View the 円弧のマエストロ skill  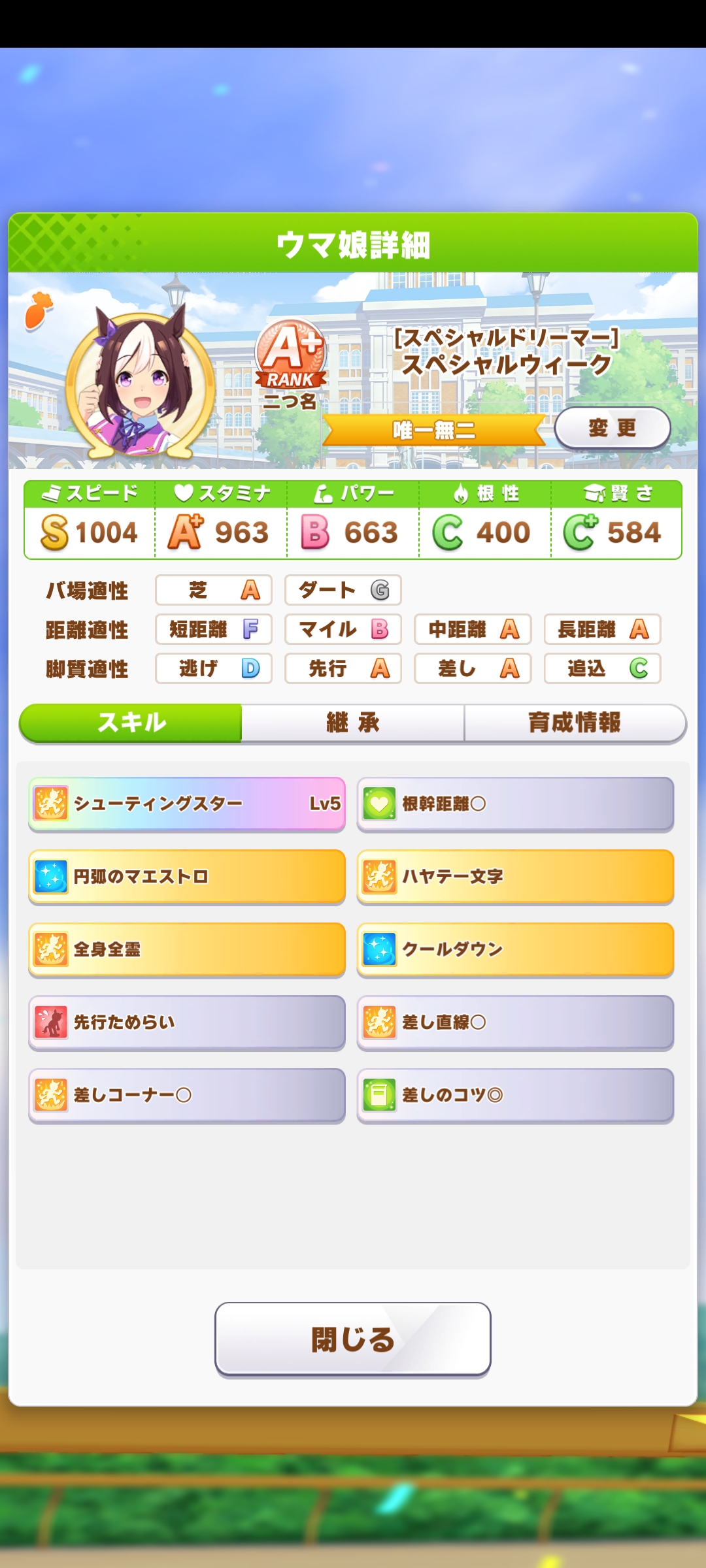(x=187, y=877)
